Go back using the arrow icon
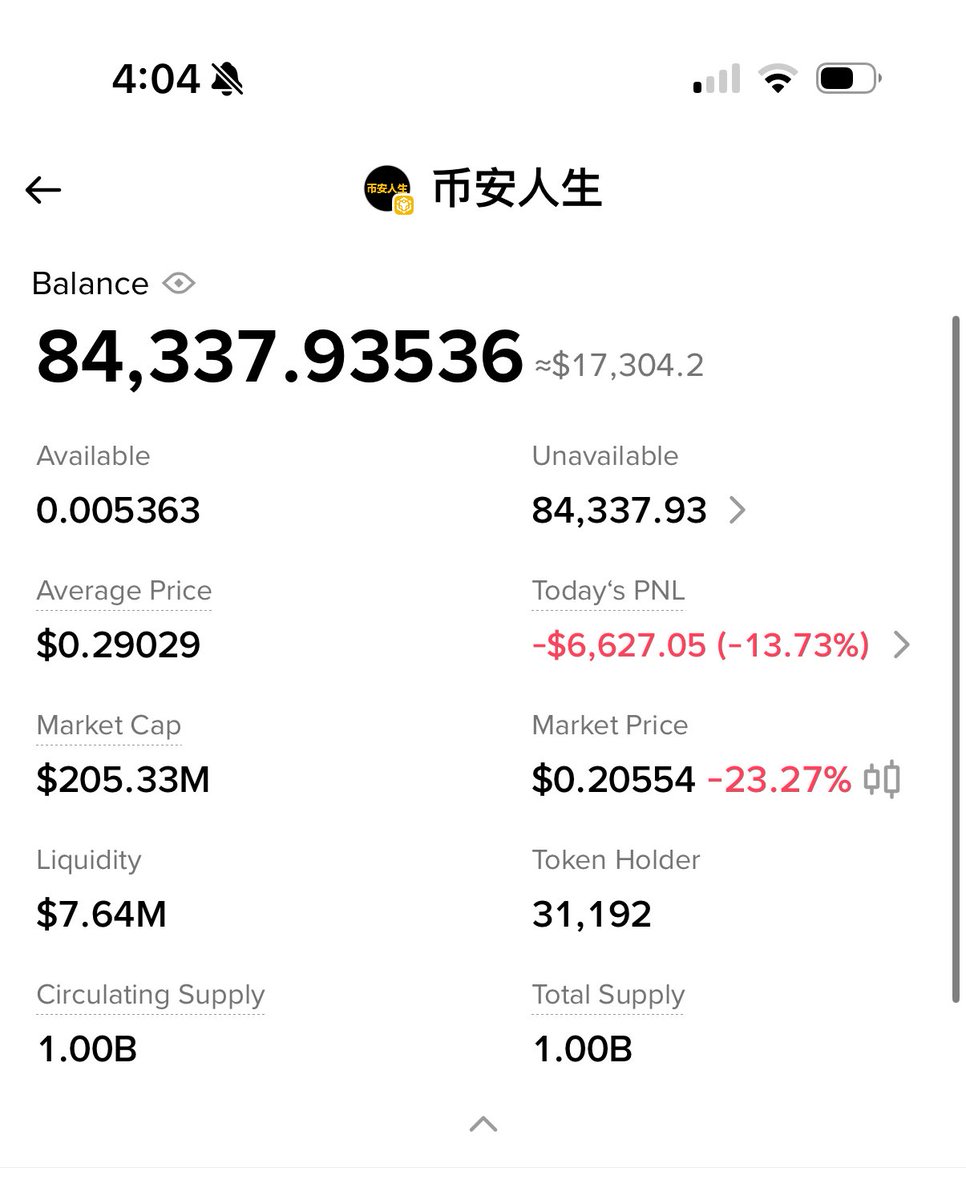 (43, 190)
